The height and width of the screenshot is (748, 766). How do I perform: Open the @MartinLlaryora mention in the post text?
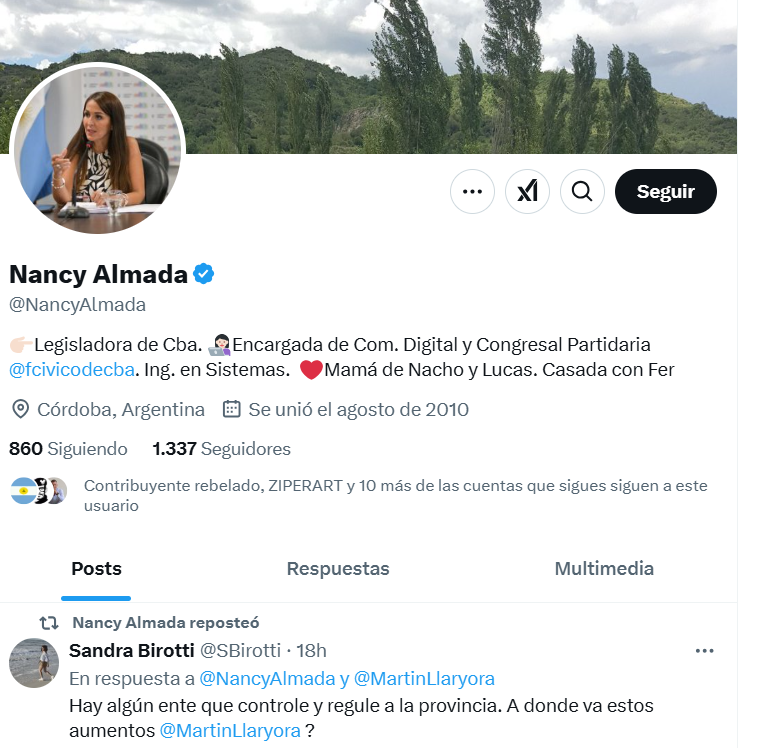click(x=230, y=731)
